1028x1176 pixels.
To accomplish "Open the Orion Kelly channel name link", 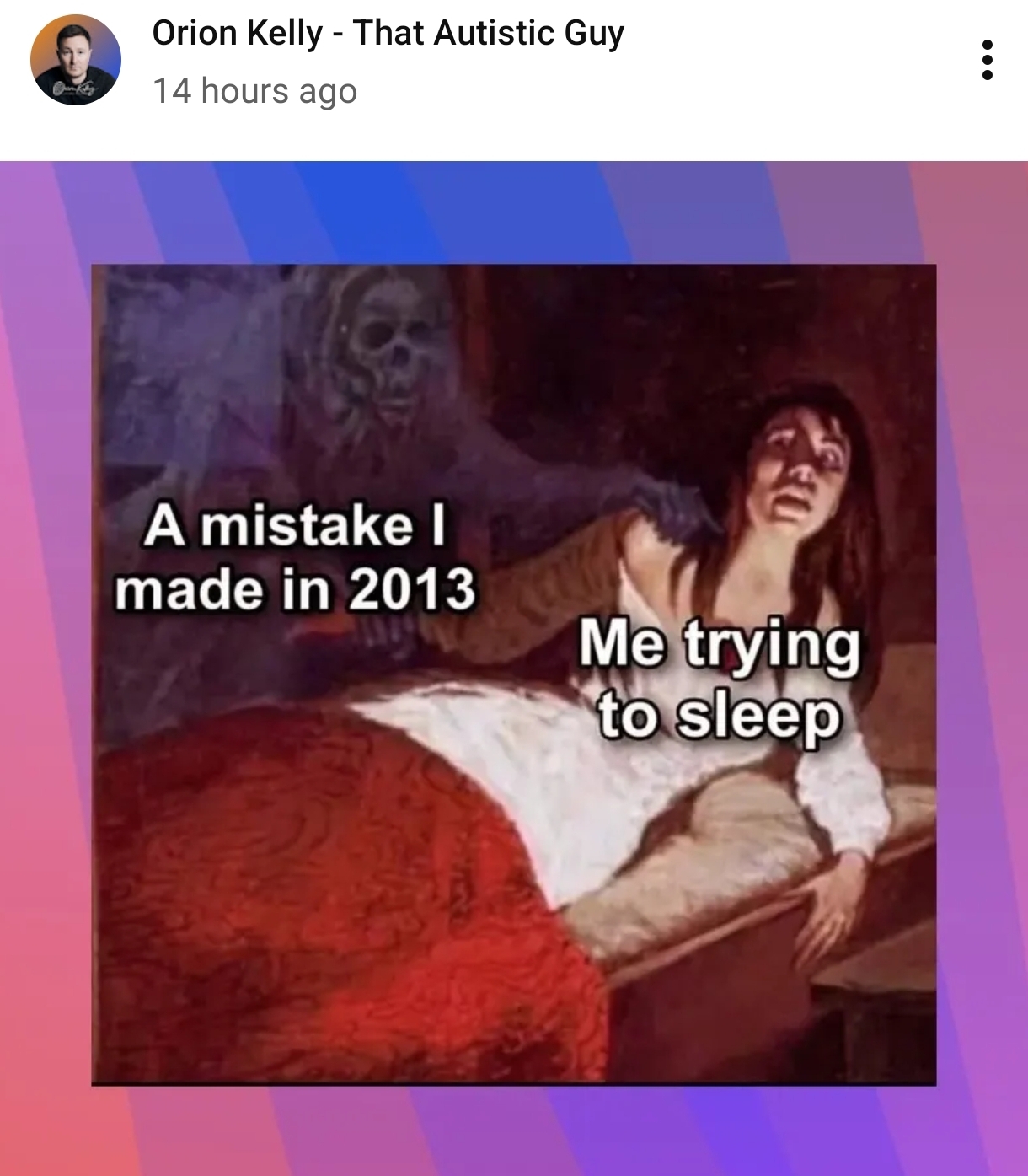I will 388,34.
